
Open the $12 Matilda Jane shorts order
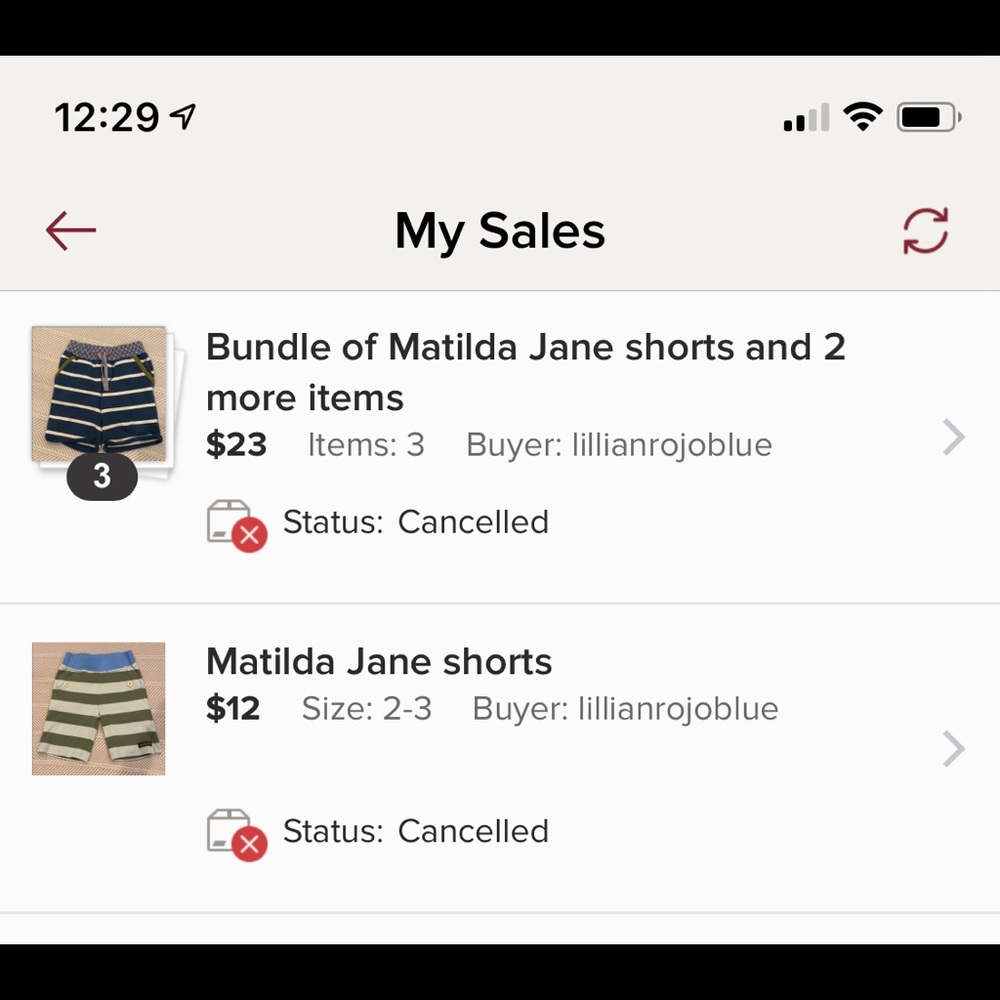click(x=380, y=662)
